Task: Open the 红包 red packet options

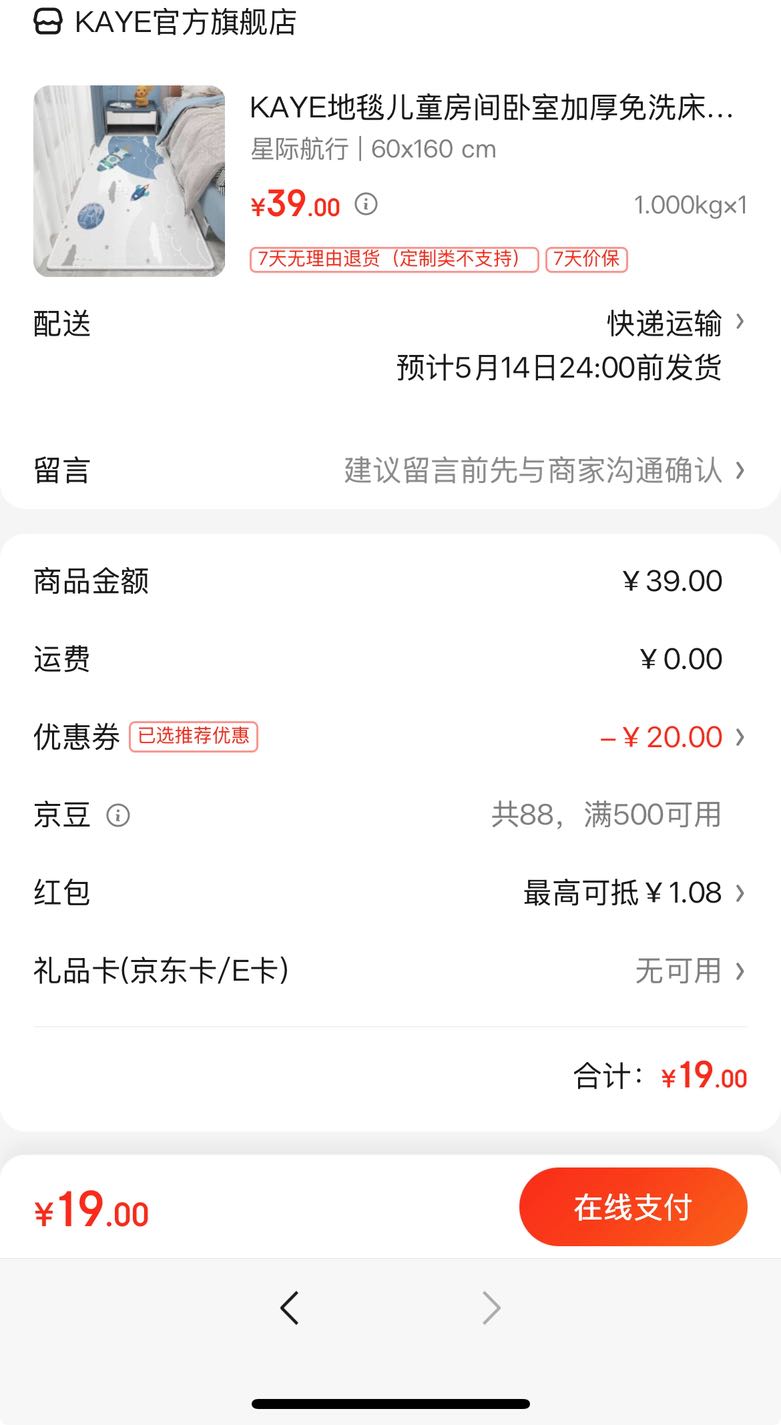Action: pos(390,892)
